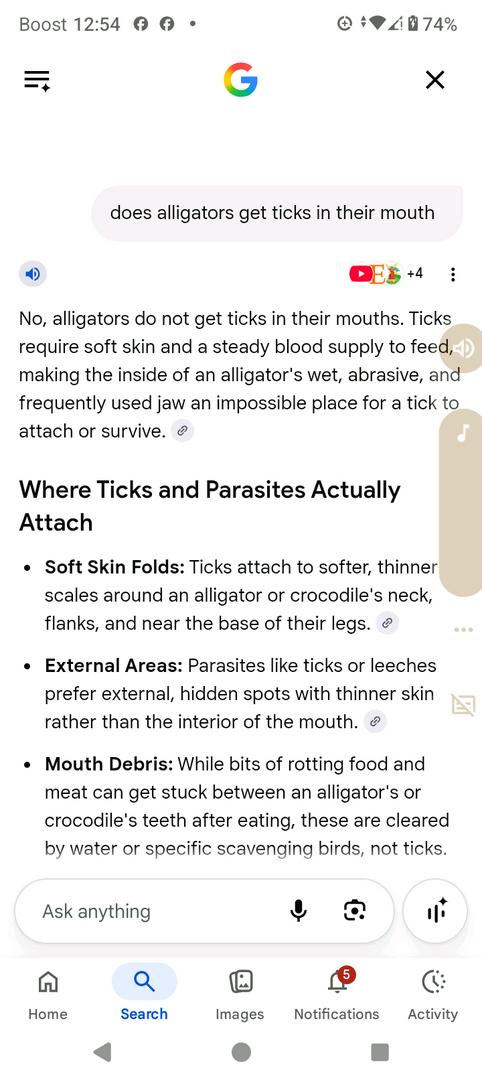
Task: Open the source link after 'attach or survive'
Action: click(x=182, y=431)
